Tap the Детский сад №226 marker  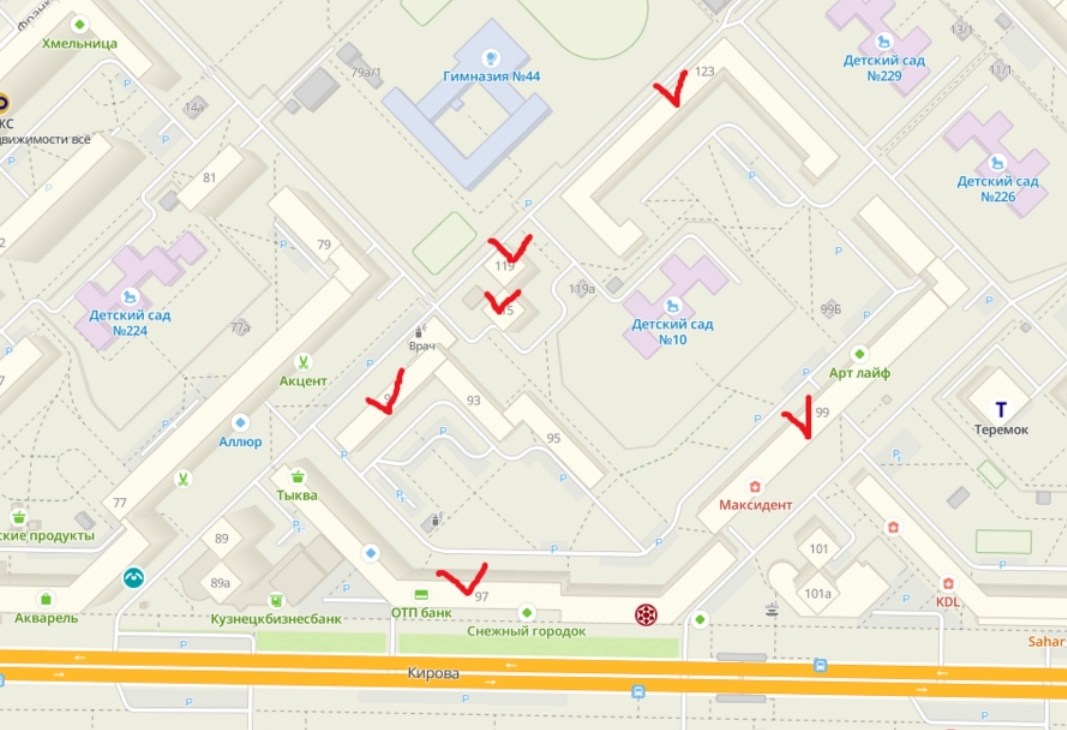pyautogui.click(x=998, y=163)
